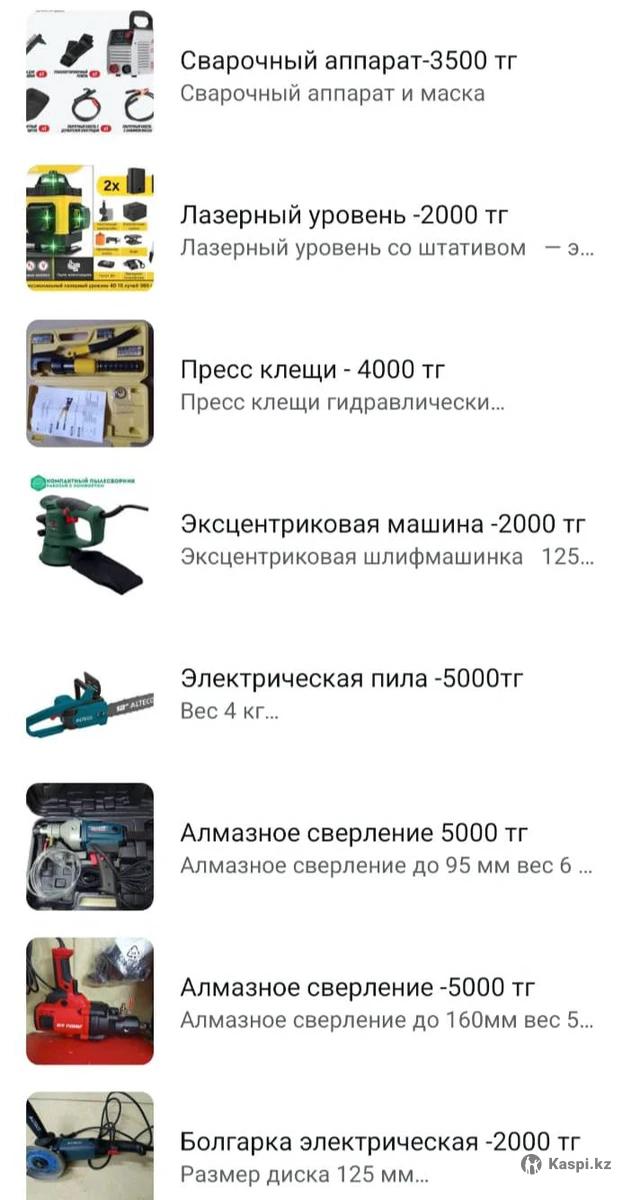Open the Болгарка электрическая -2000 тг listing
The image size is (631, 1200).
380,1142
